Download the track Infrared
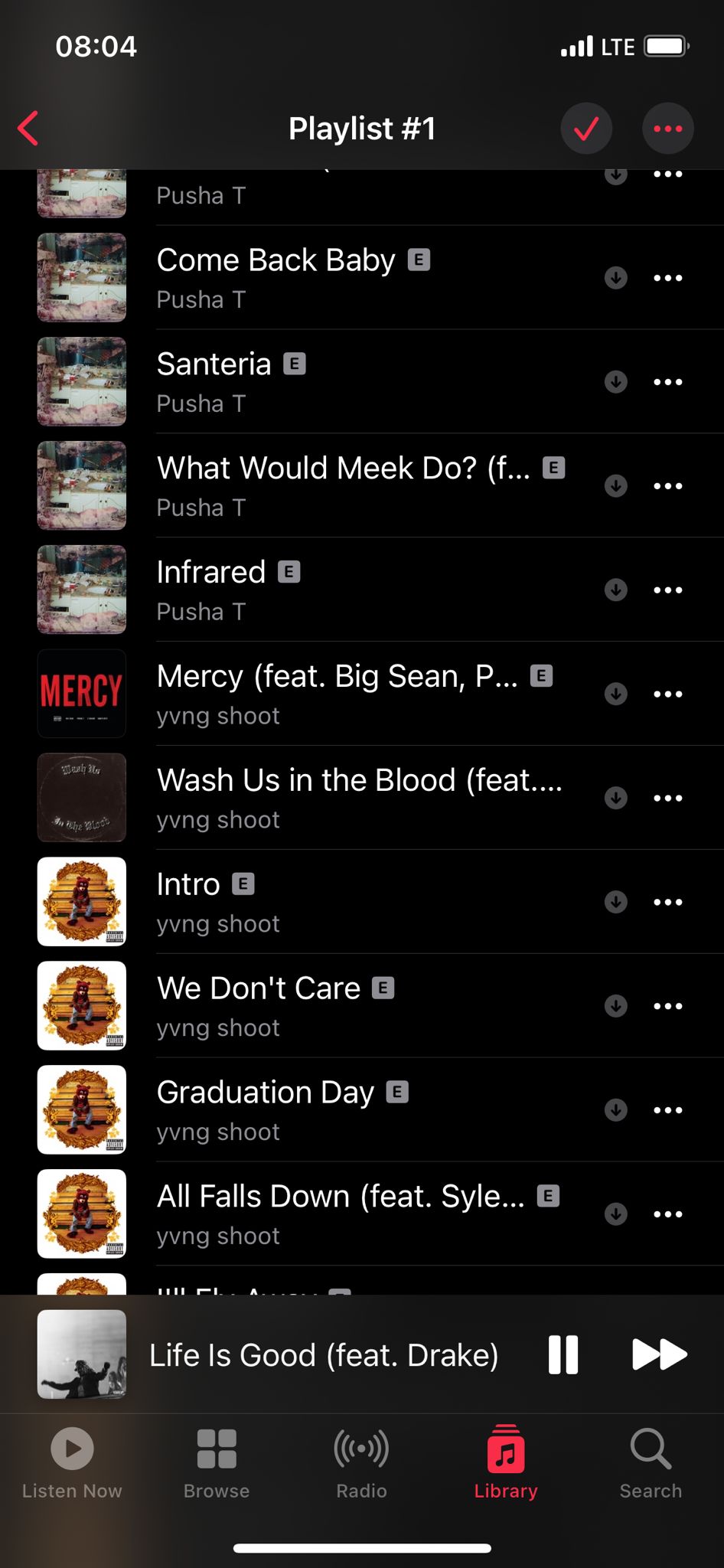 coord(615,590)
